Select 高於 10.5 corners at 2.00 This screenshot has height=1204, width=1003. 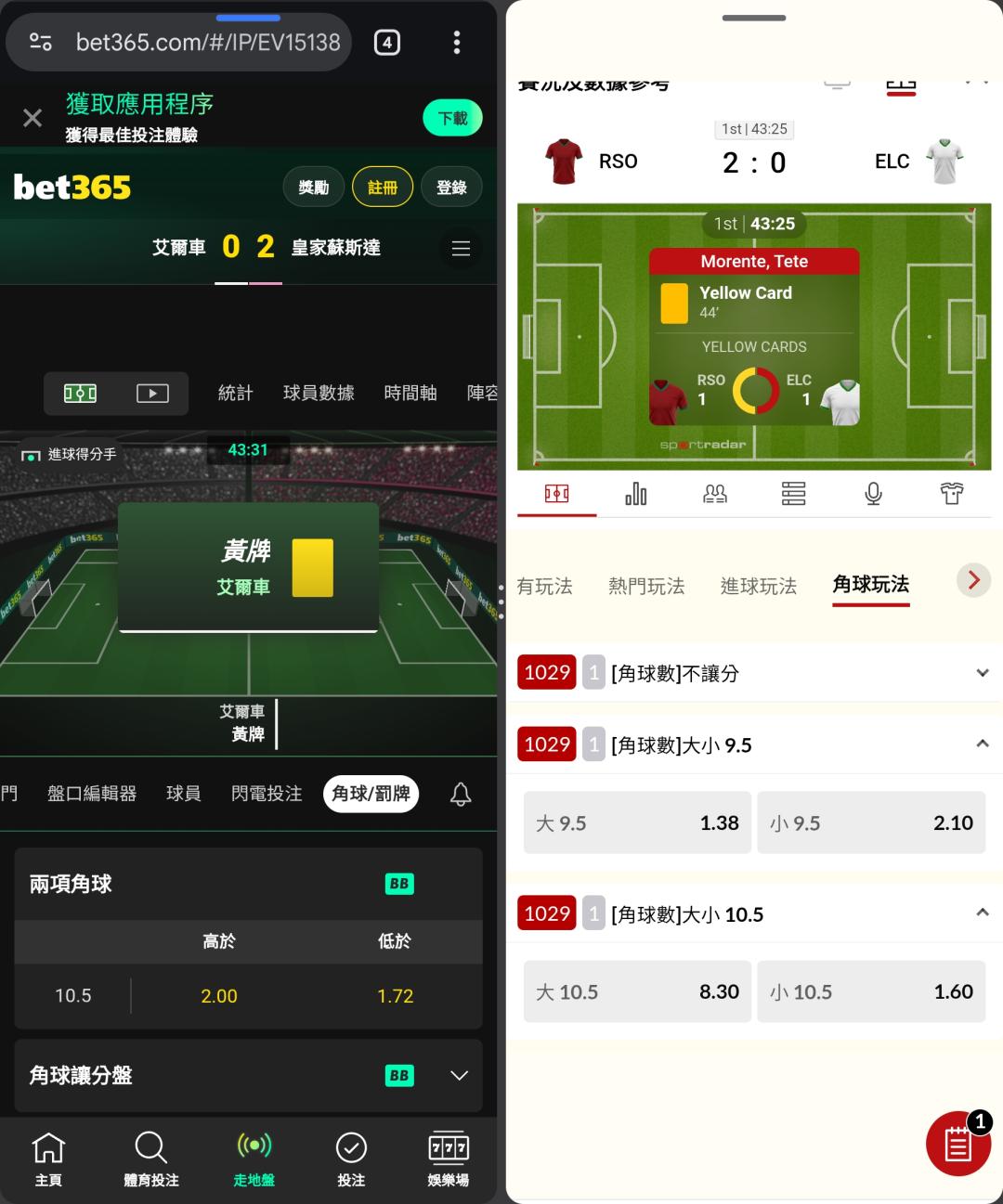click(x=219, y=996)
